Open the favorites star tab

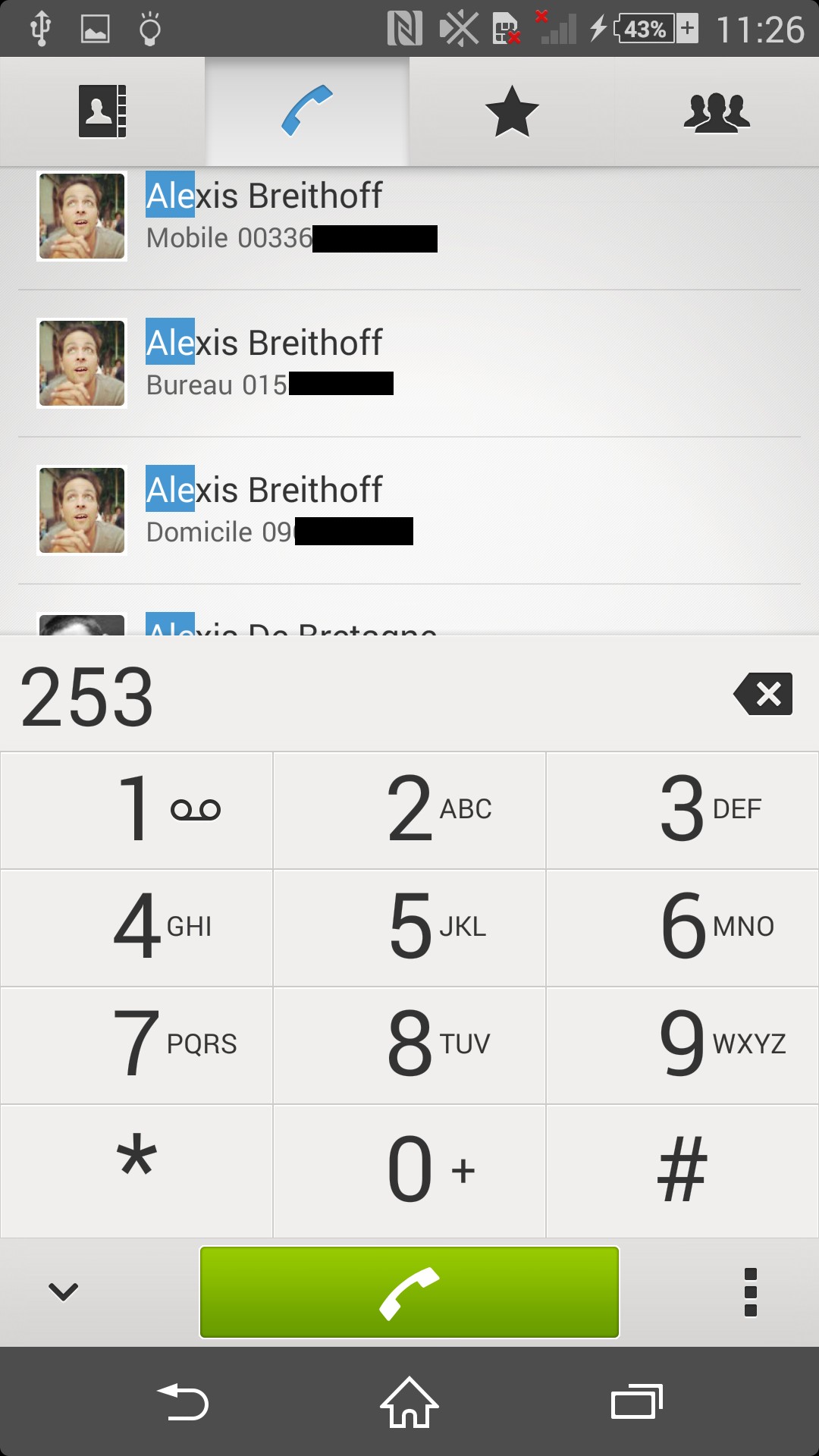click(x=512, y=111)
